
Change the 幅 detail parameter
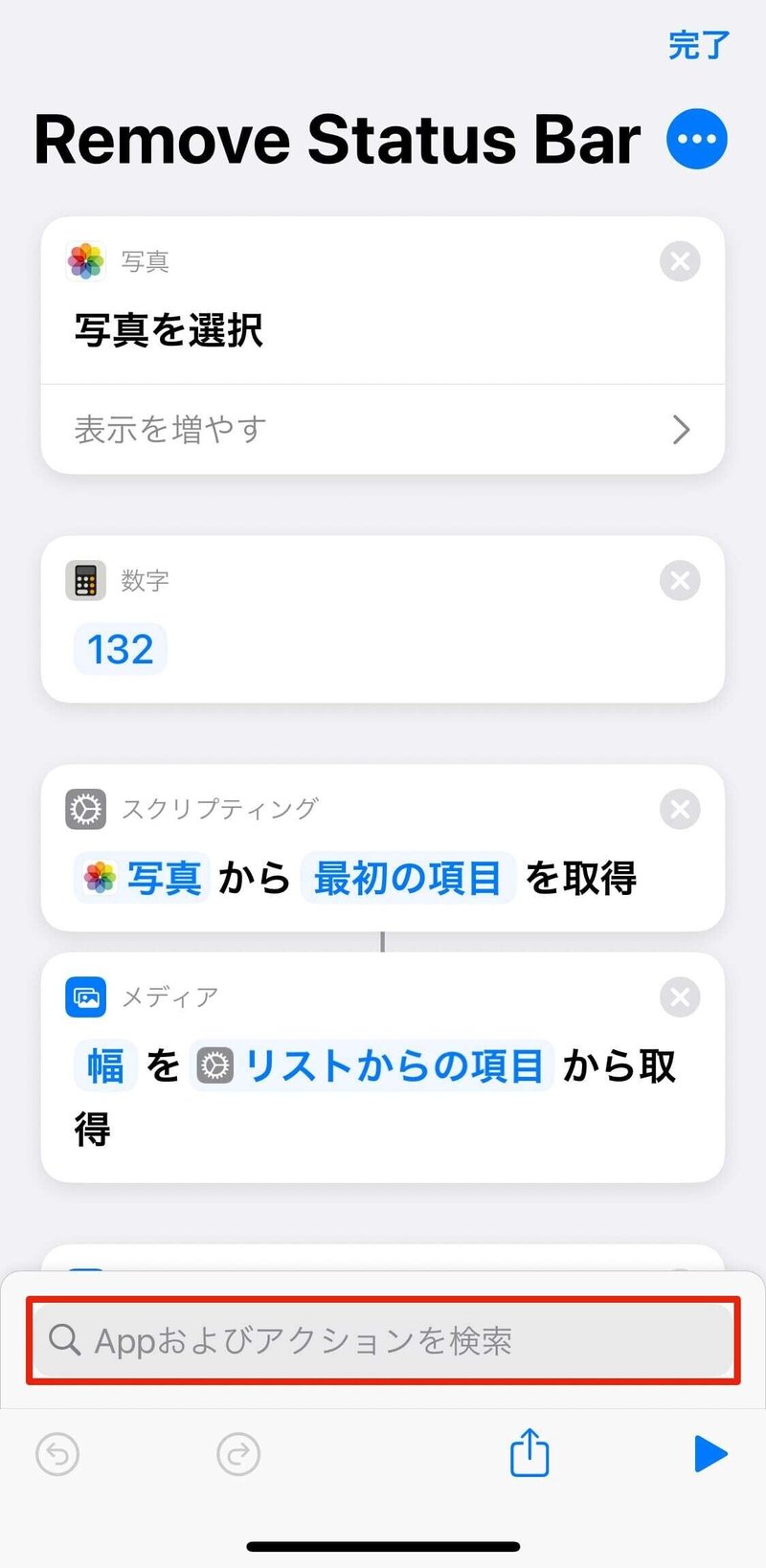[x=105, y=1065]
